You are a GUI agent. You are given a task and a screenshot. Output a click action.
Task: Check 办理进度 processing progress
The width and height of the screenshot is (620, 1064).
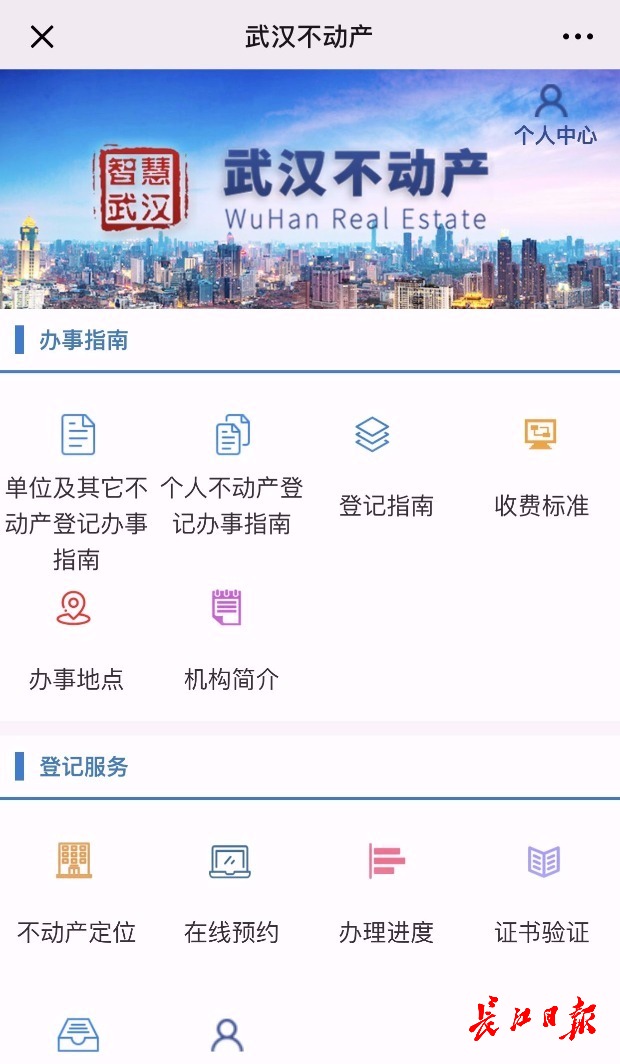coord(386,895)
